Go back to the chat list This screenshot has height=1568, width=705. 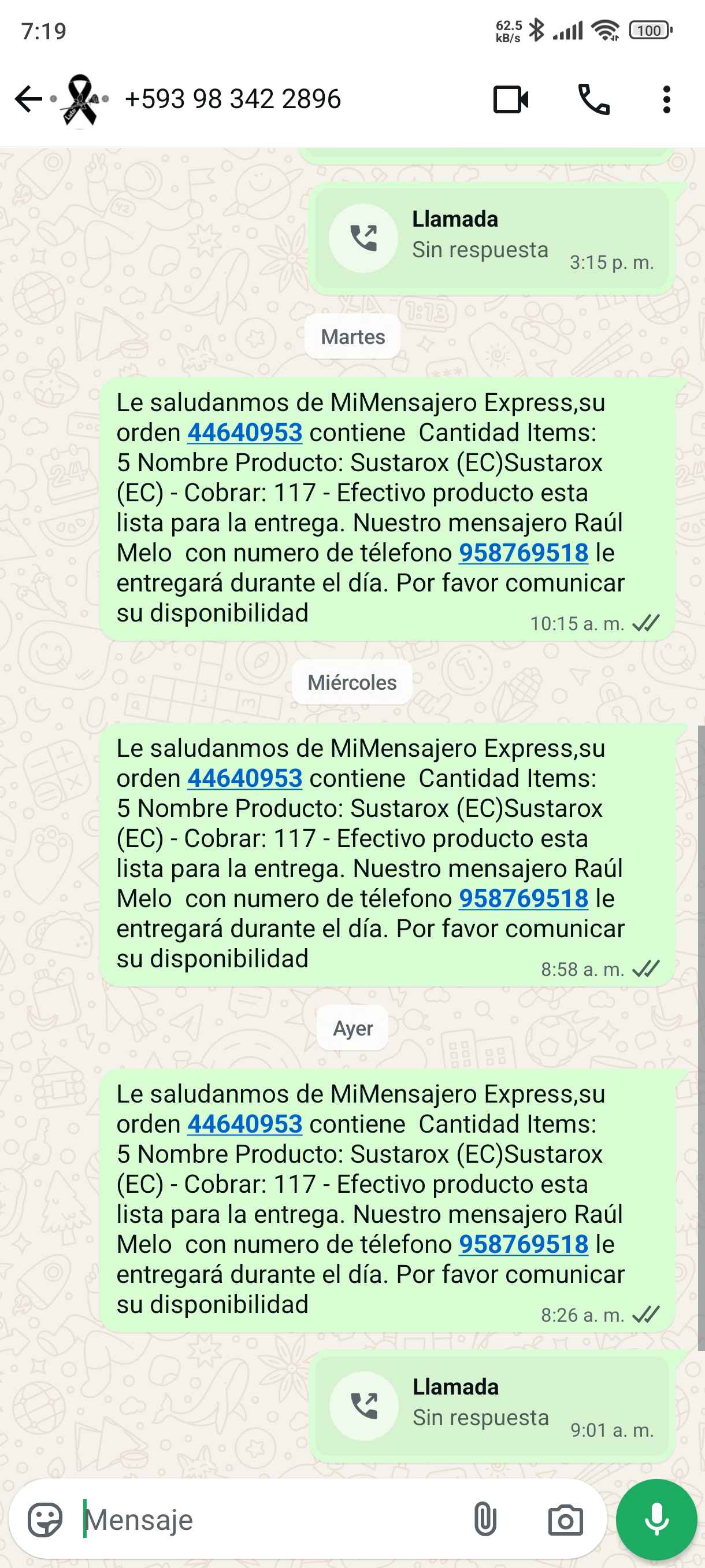(28, 99)
